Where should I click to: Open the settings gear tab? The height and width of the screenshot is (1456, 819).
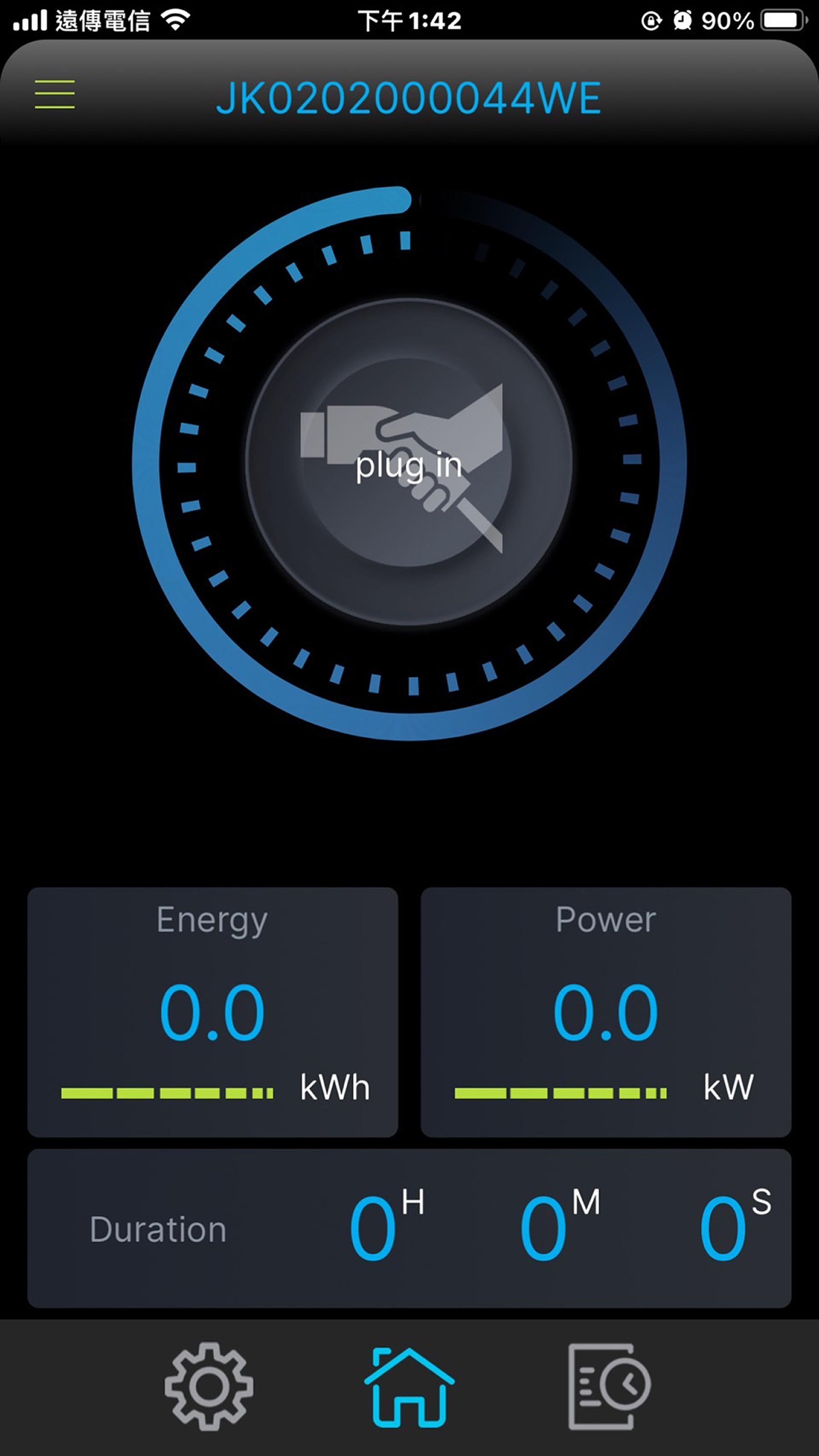pyautogui.click(x=209, y=1386)
